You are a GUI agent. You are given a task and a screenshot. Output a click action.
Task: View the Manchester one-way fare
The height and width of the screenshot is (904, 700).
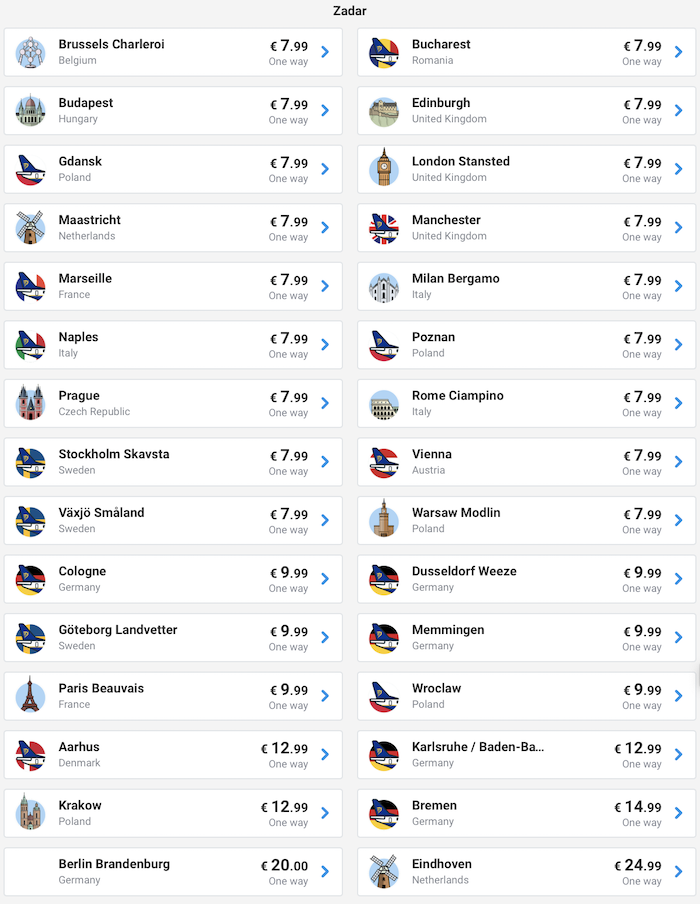pos(526,228)
